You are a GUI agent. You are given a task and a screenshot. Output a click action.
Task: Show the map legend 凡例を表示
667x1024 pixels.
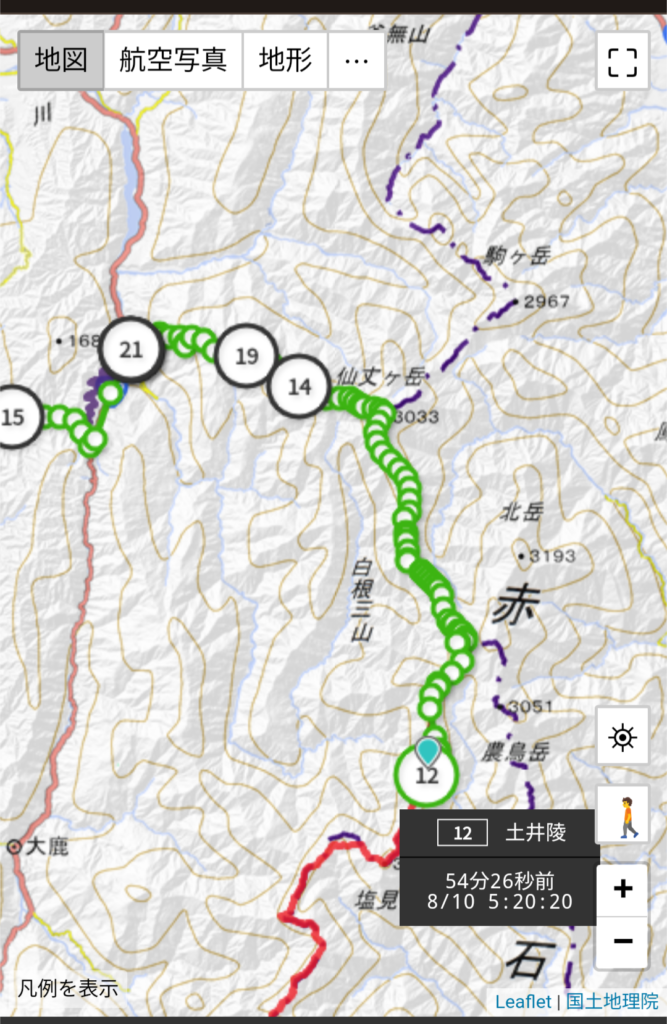pyautogui.click(x=67, y=988)
